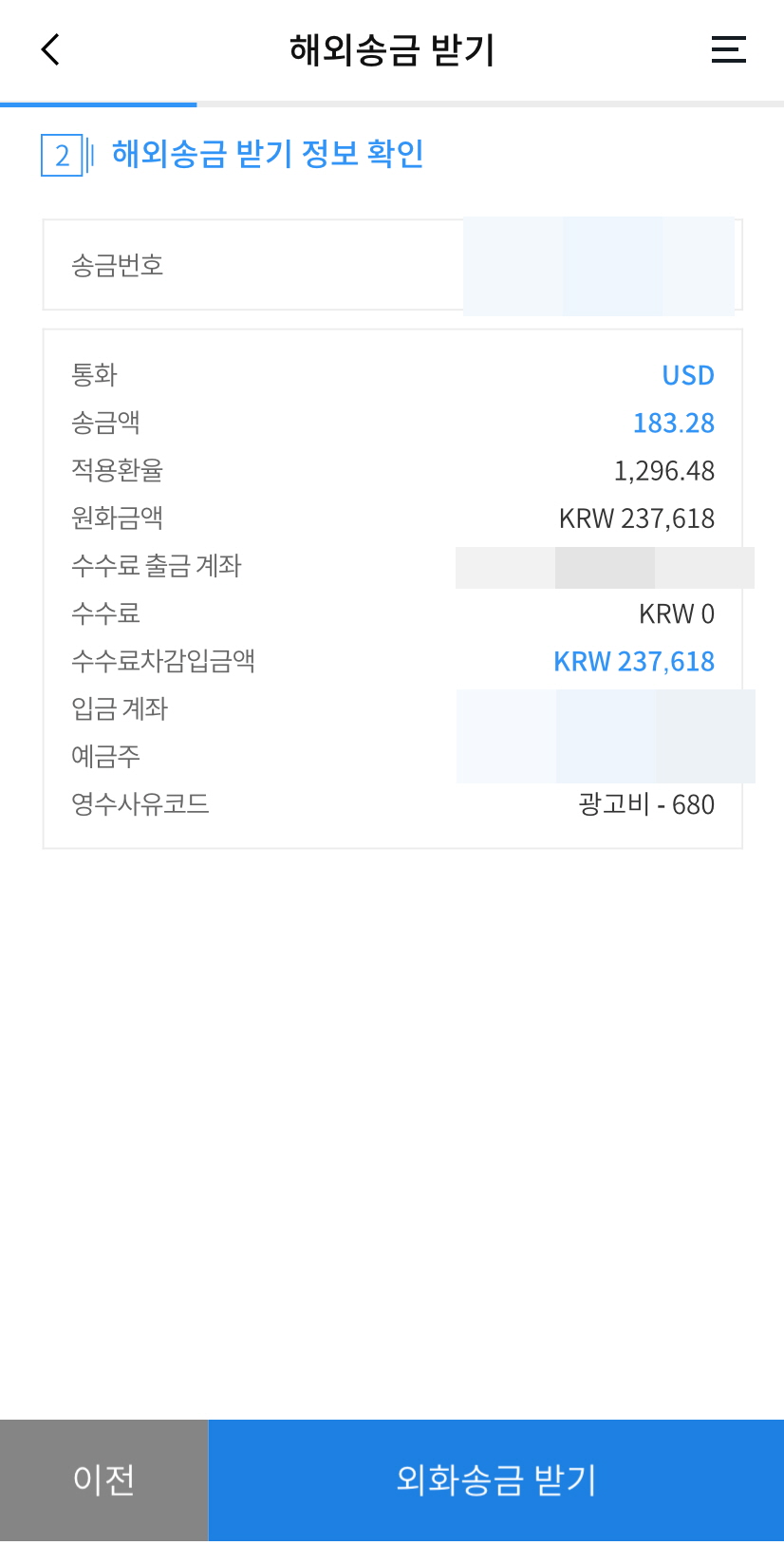Click the 해외송금 받기 title
The width and height of the screenshot is (784, 1545).
point(392,49)
